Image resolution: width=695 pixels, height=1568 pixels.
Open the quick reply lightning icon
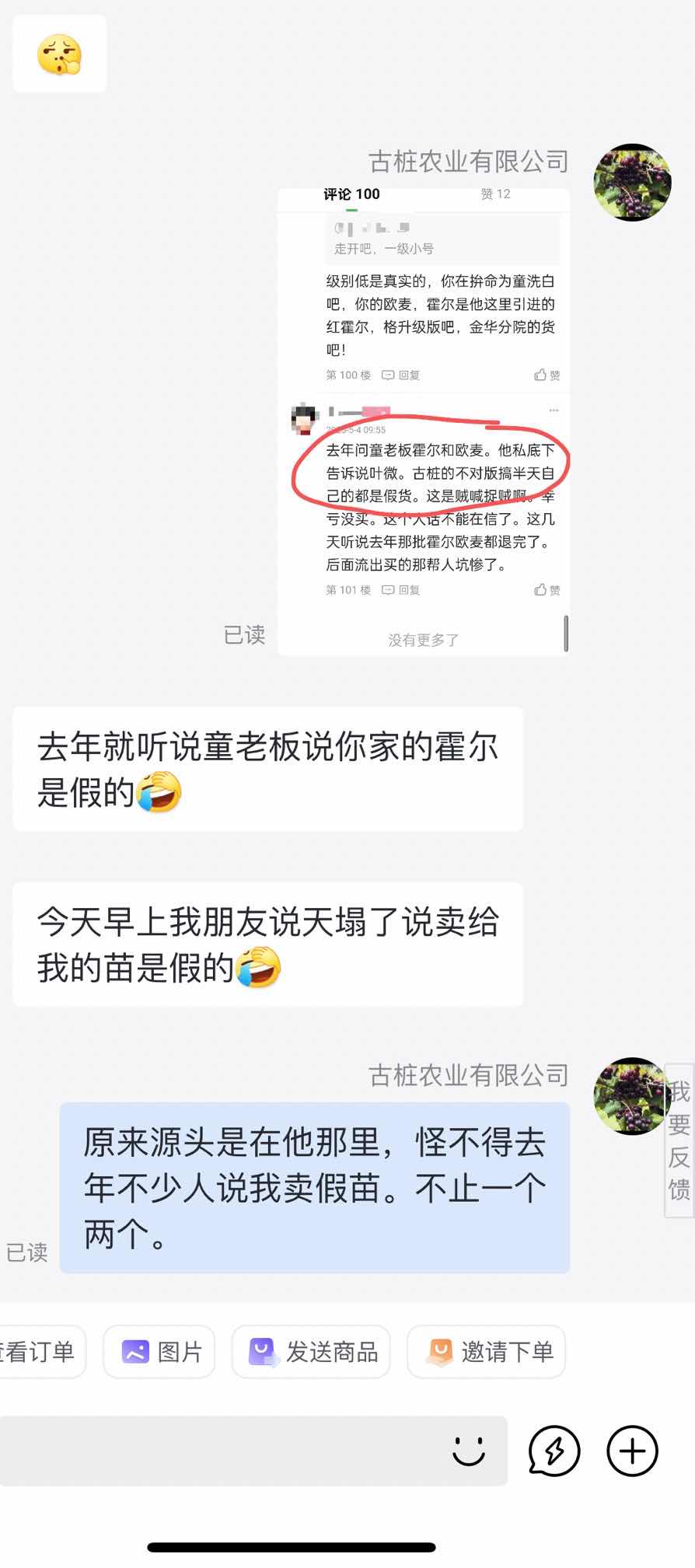554,1451
